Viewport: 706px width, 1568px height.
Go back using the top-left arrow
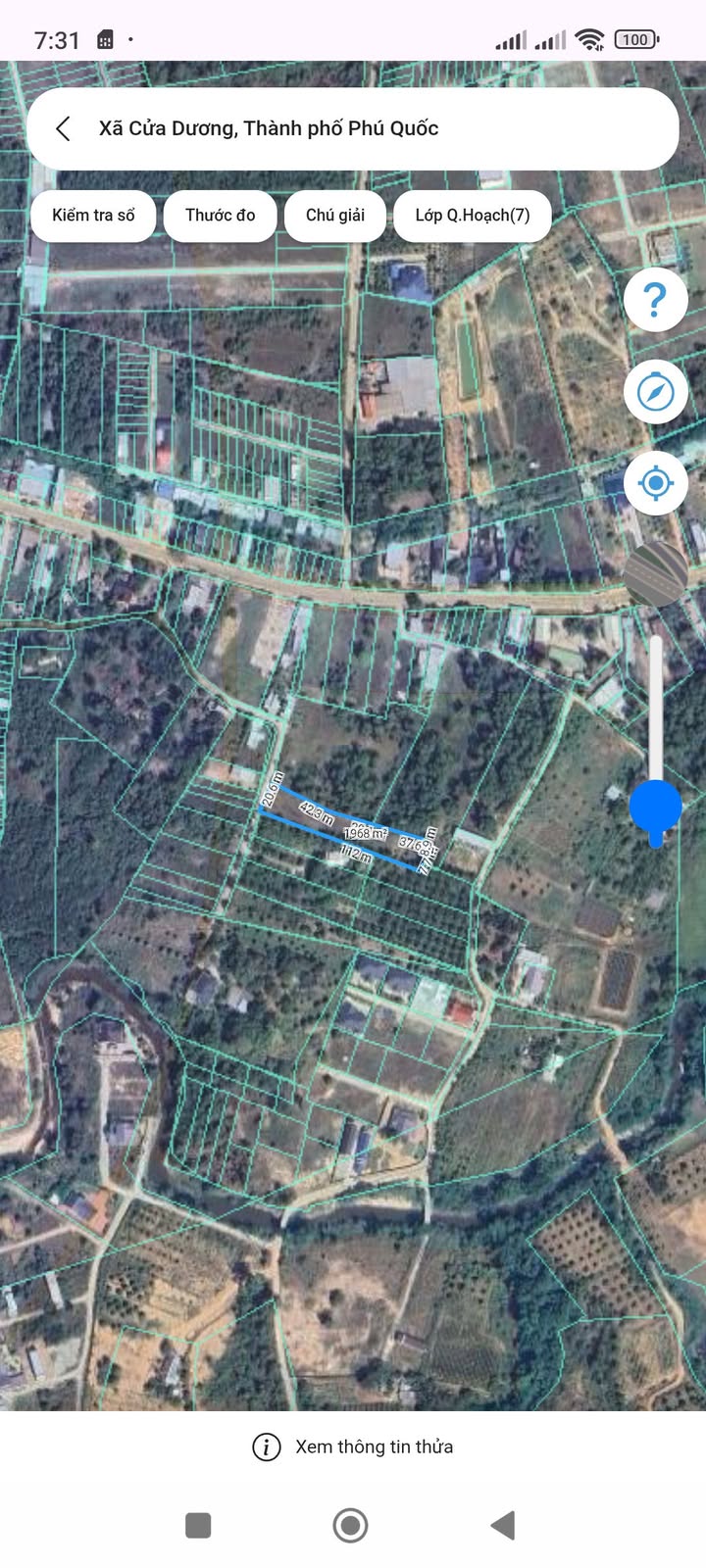tap(64, 128)
